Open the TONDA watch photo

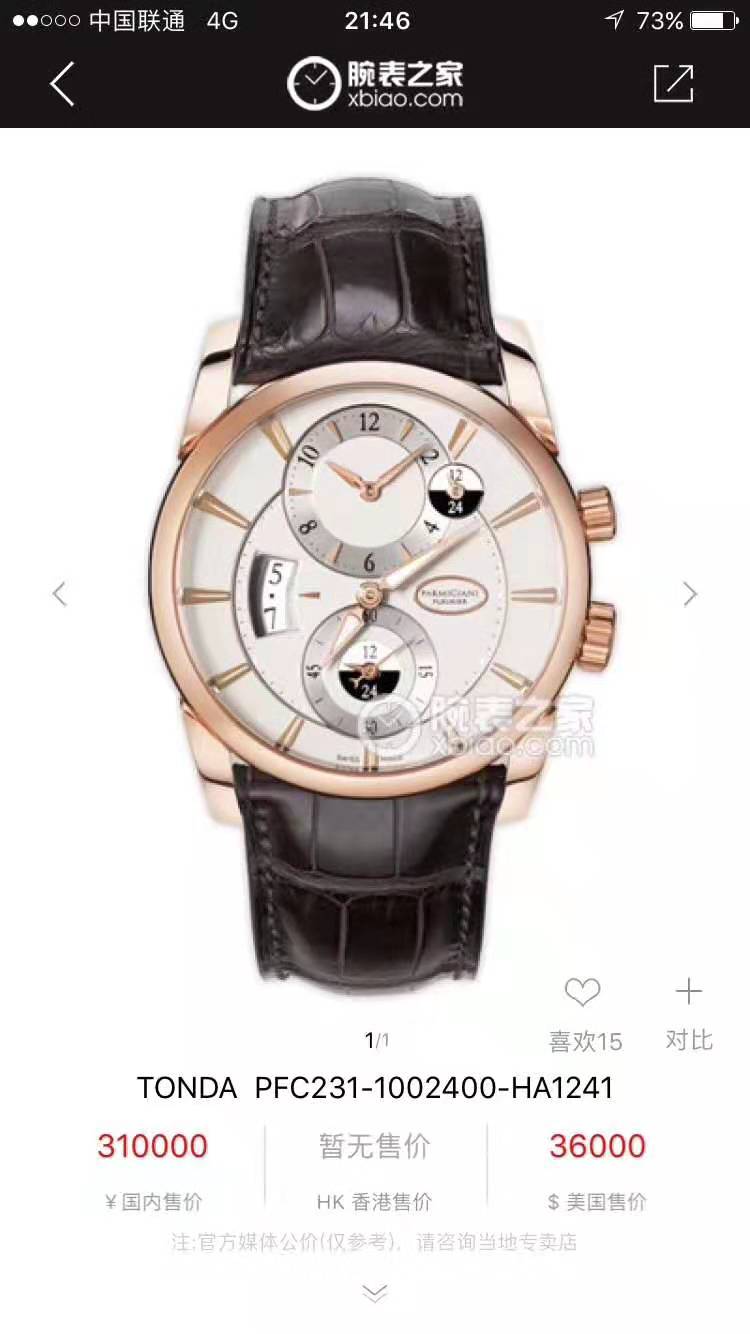tap(375, 580)
